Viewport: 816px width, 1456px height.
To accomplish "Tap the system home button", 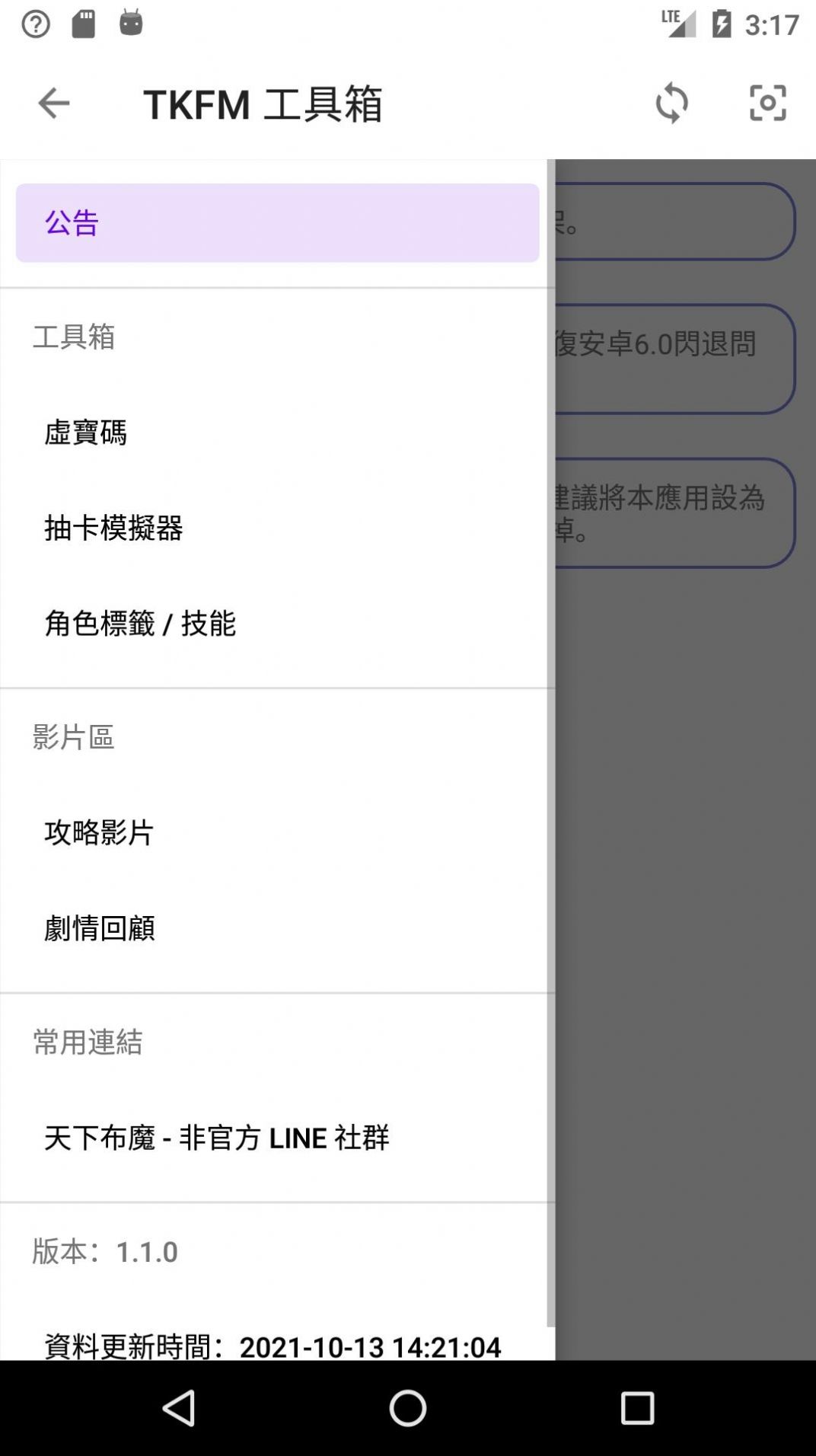I will coord(407,1407).
